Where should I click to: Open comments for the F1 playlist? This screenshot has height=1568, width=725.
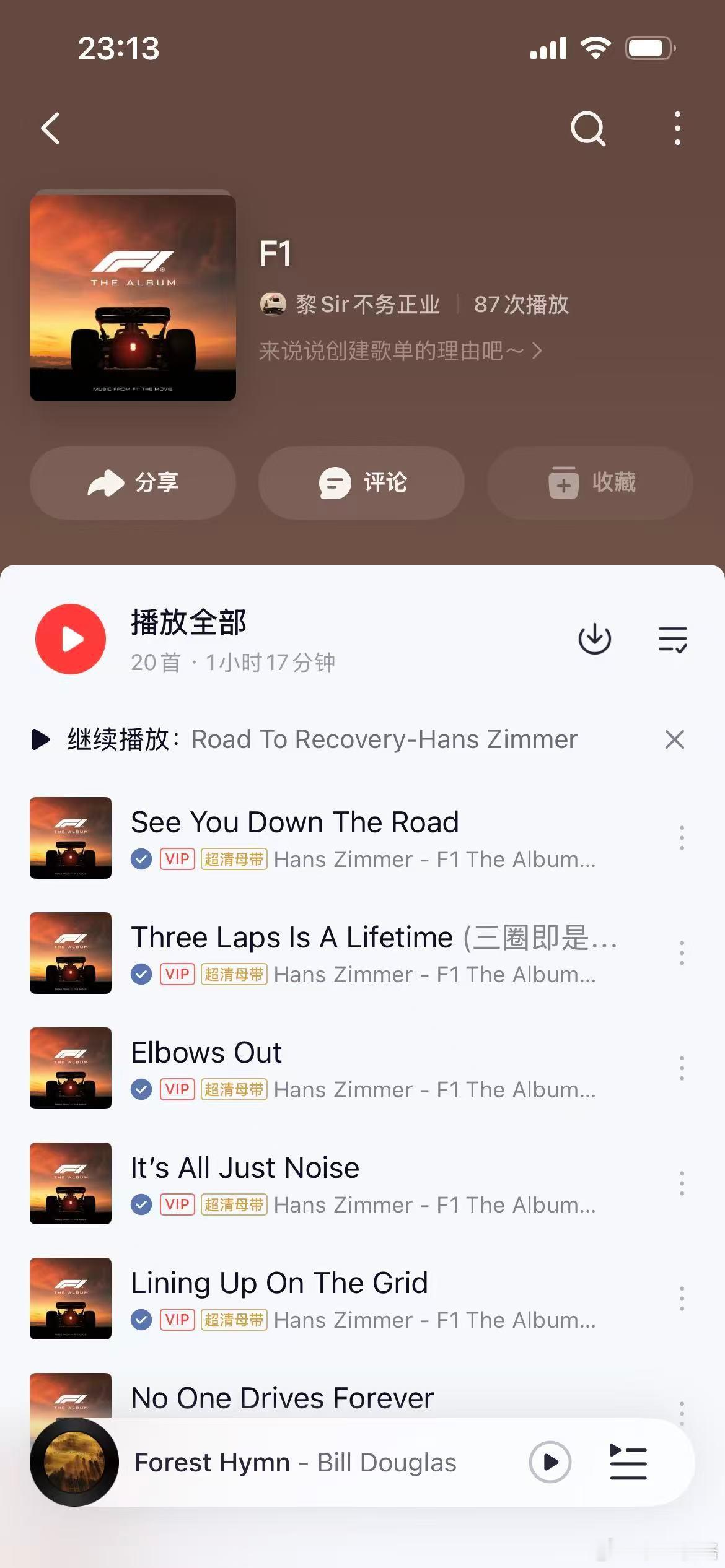tap(361, 484)
